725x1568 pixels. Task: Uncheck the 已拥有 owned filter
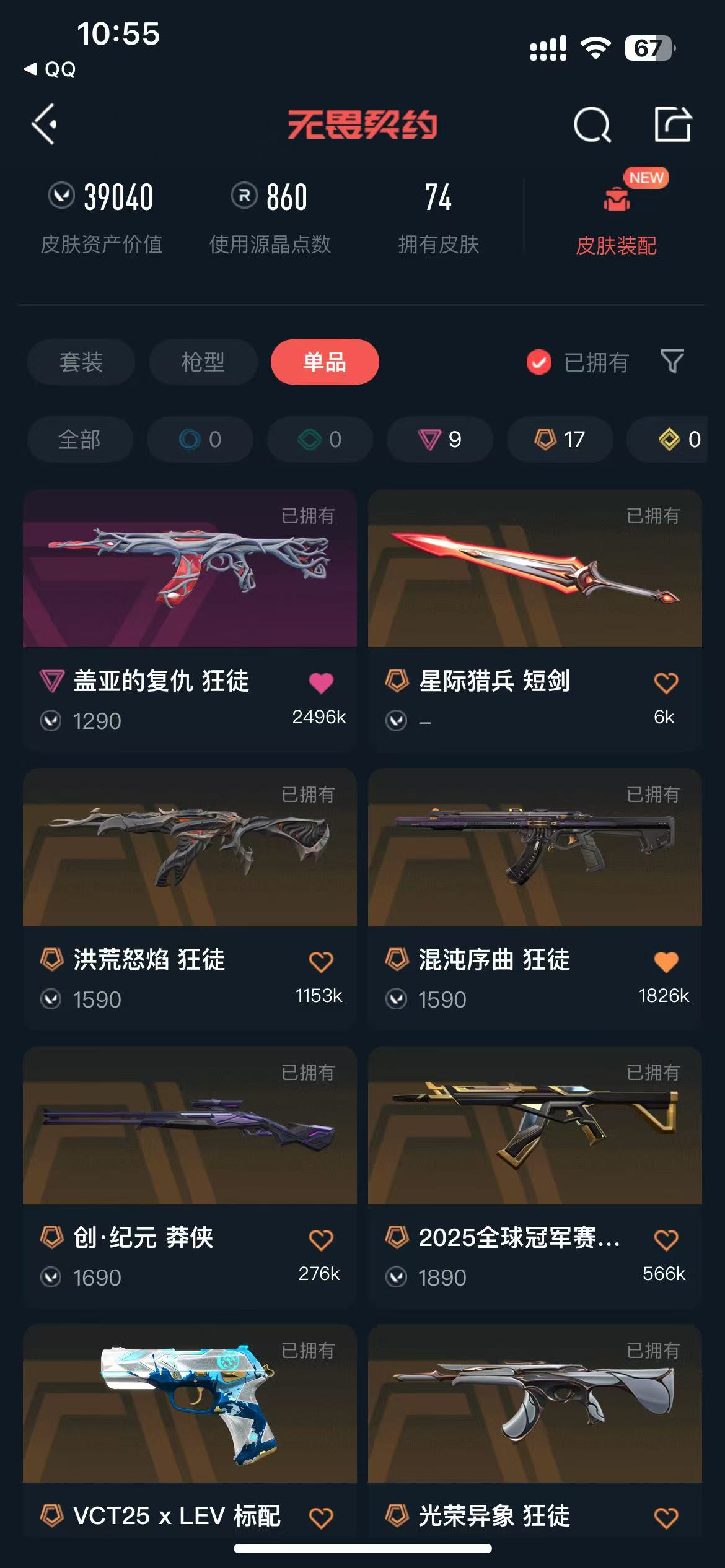point(539,362)
